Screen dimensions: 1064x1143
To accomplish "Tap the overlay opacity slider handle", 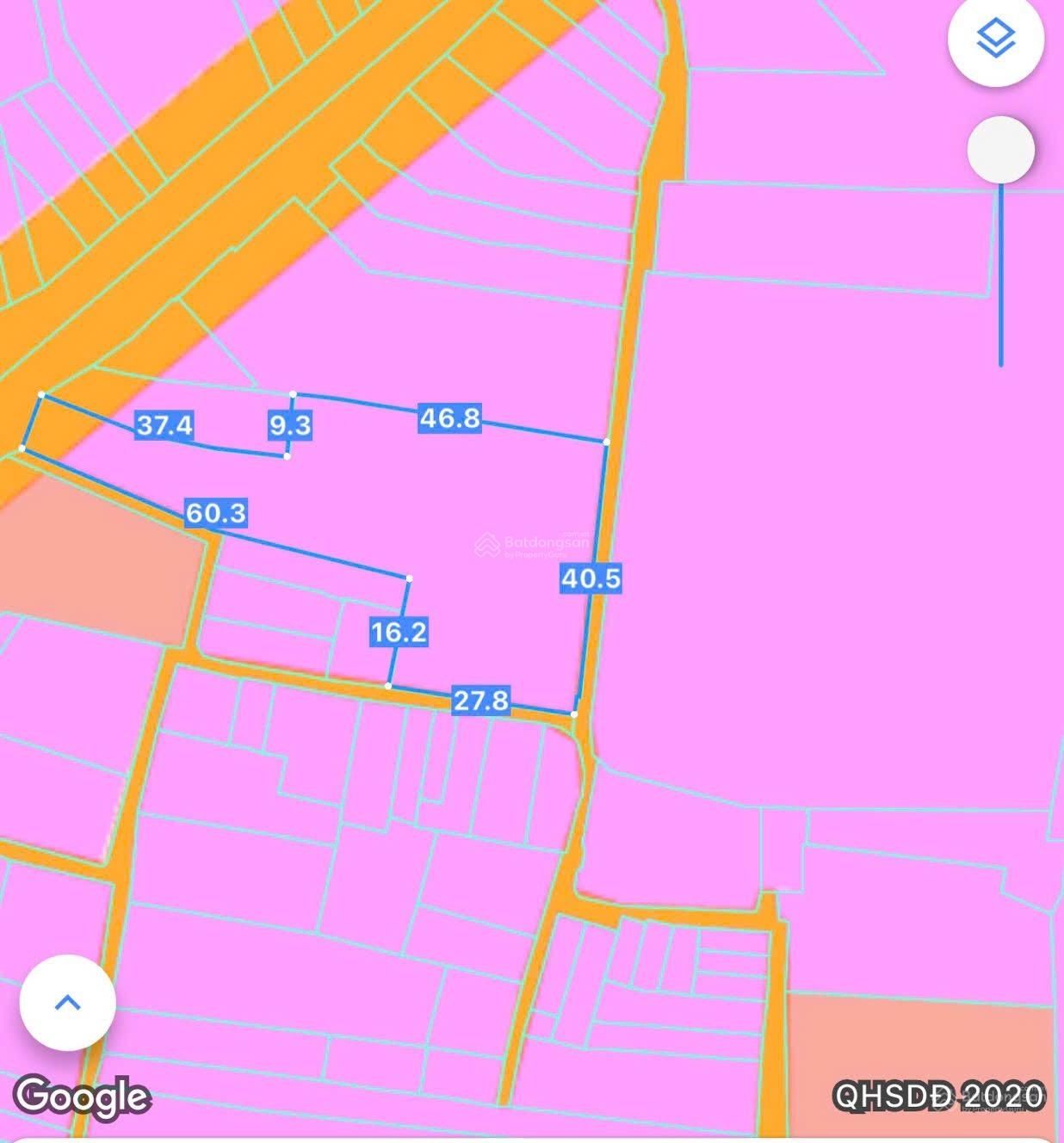I will coord(1000,151).
